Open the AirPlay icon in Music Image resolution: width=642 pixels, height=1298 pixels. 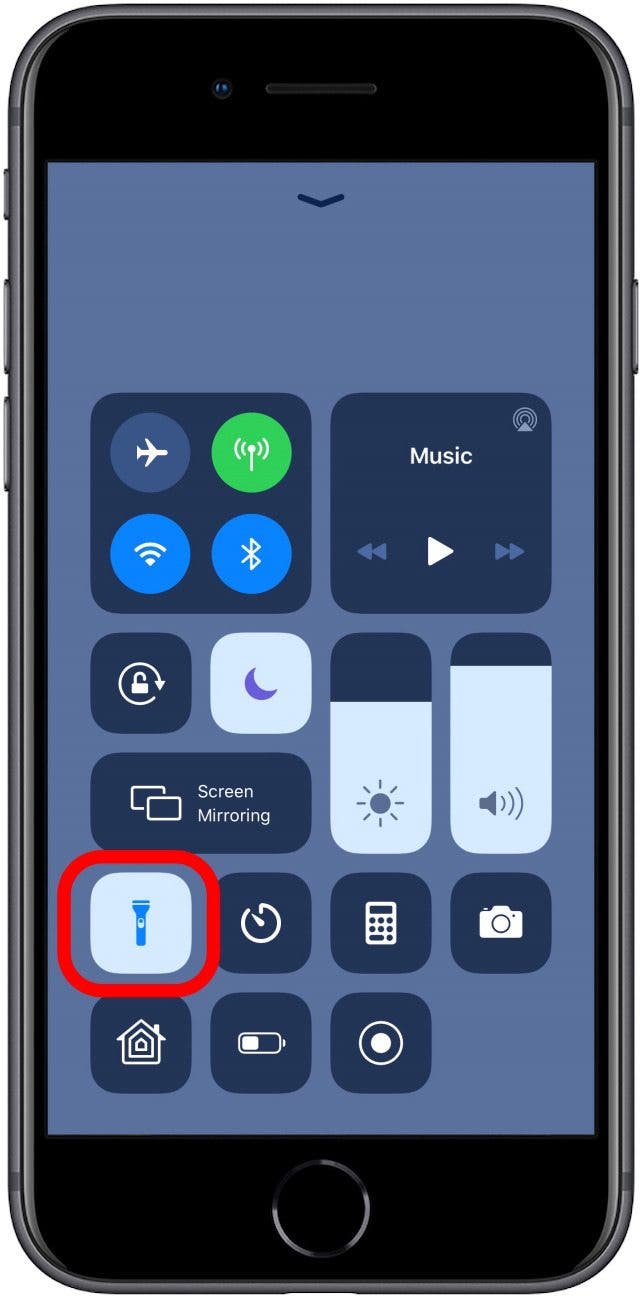(x=524, y=419)
